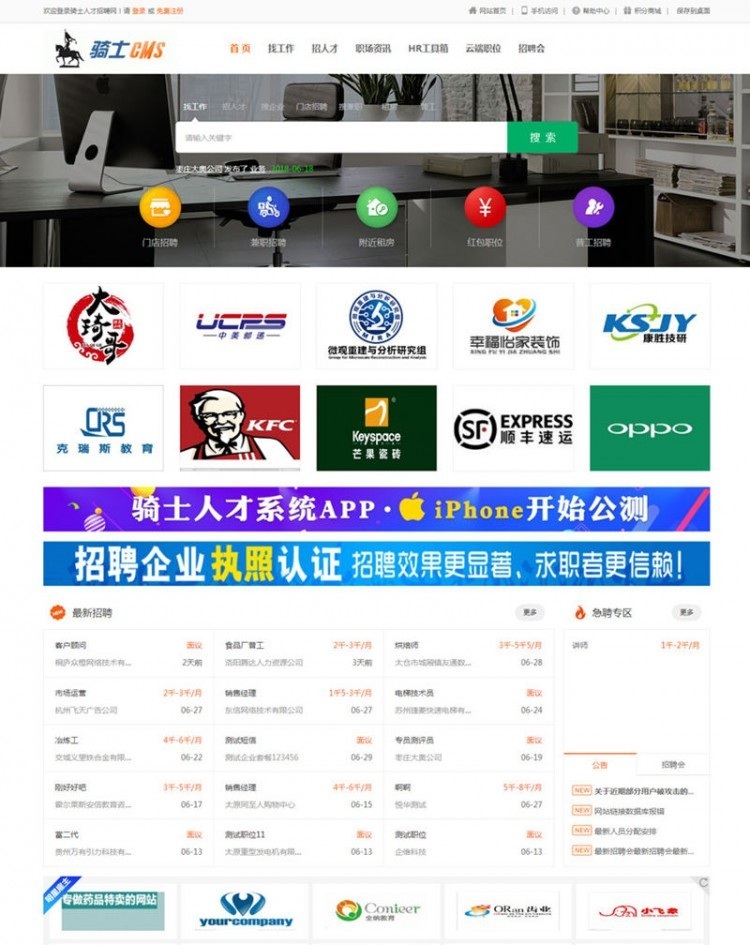Tap the green 搜索 search button

(x=542, y=138)
